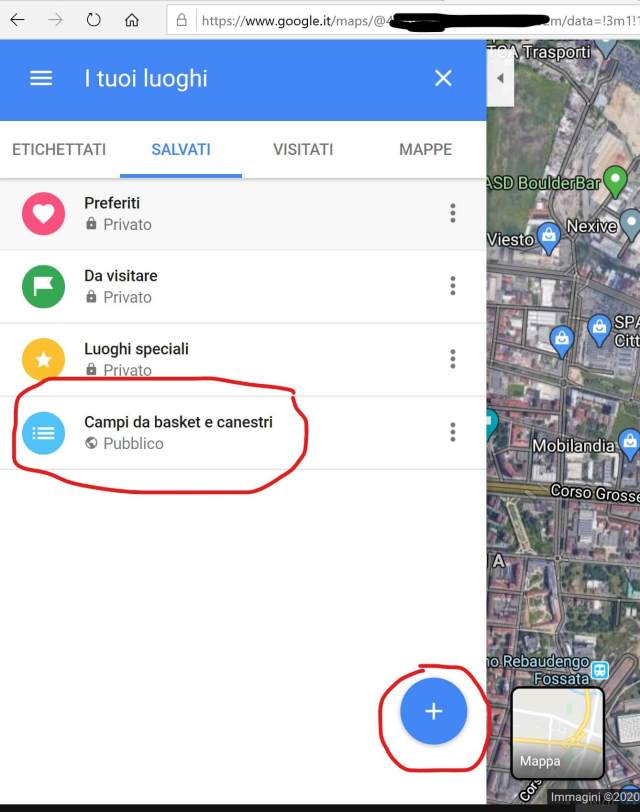Image resolution: width=640 pixels, height=812 pixels.
Task: Go back in the browser
Action: pyautogui.click(x=17, y=20)
